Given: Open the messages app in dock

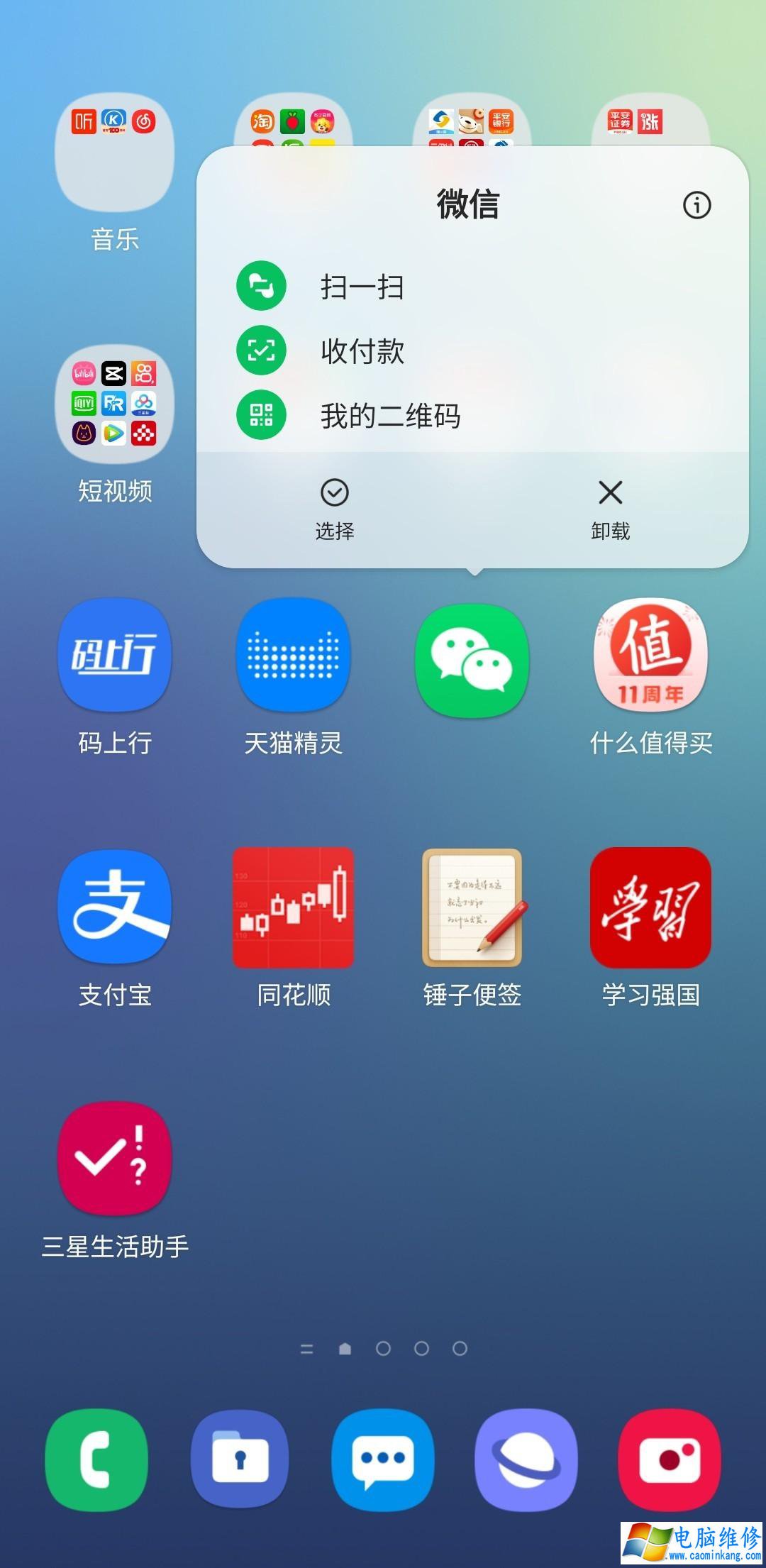Looking at the screenshot, I should [383, 1459].
